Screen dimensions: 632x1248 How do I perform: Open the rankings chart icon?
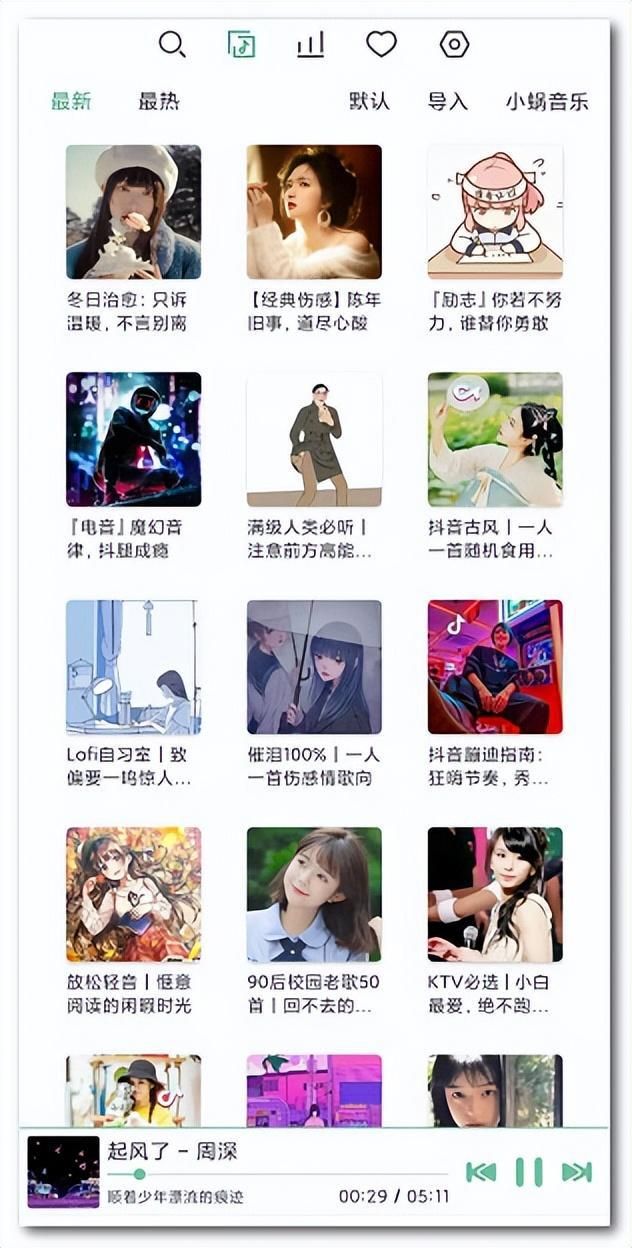311,44
